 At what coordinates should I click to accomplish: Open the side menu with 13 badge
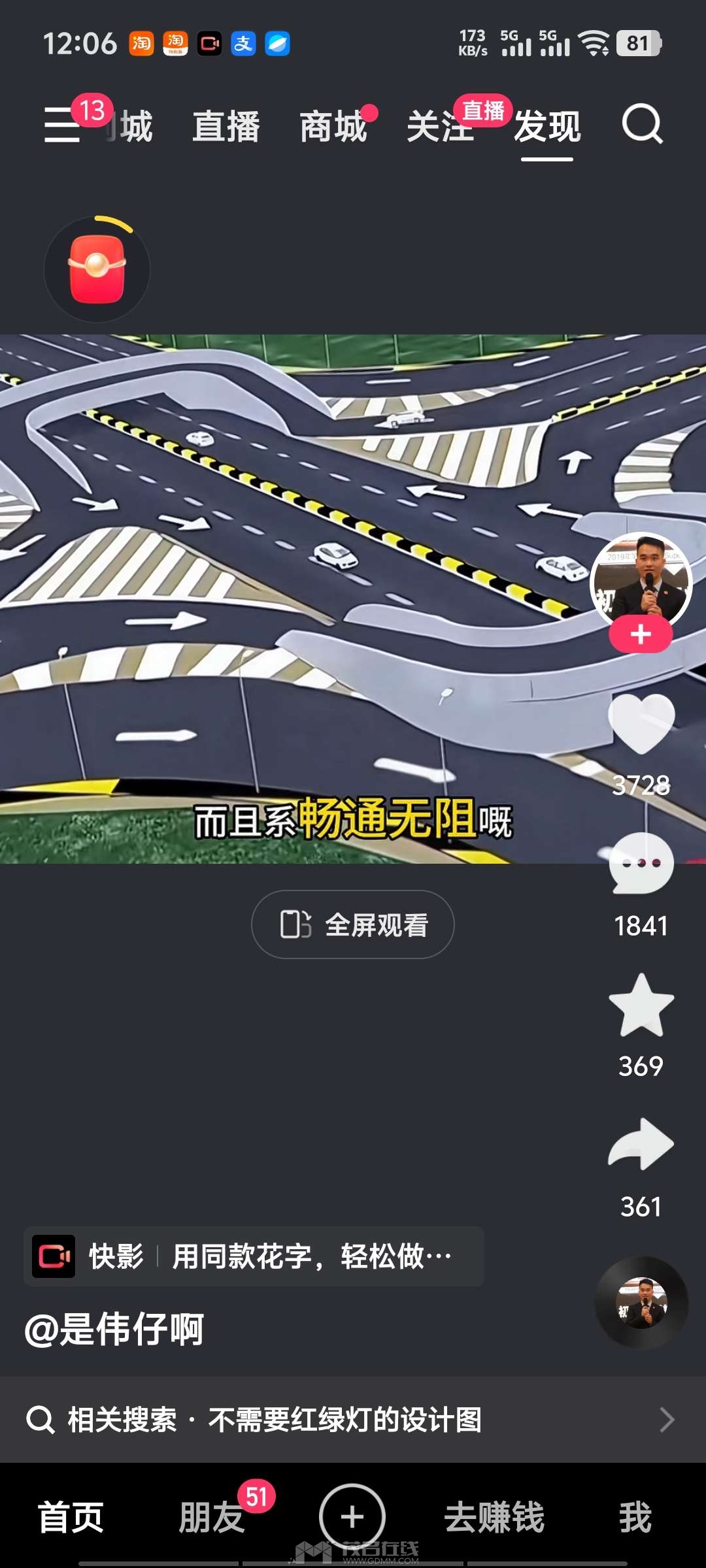coord(63,124)
